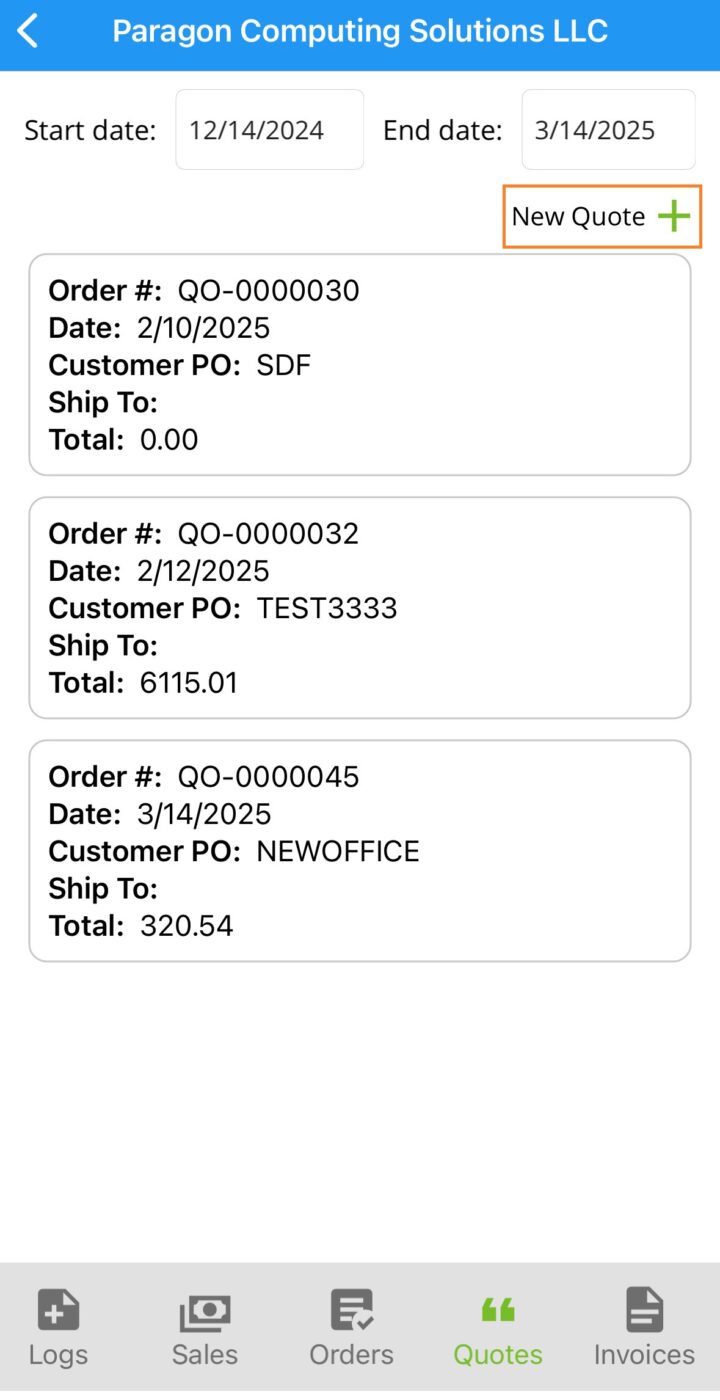The width and height of the screenshot is (720, 1400).
Task: Open quote QO-0000032 with PO TEST3333
Action: [x=360, y=608]
